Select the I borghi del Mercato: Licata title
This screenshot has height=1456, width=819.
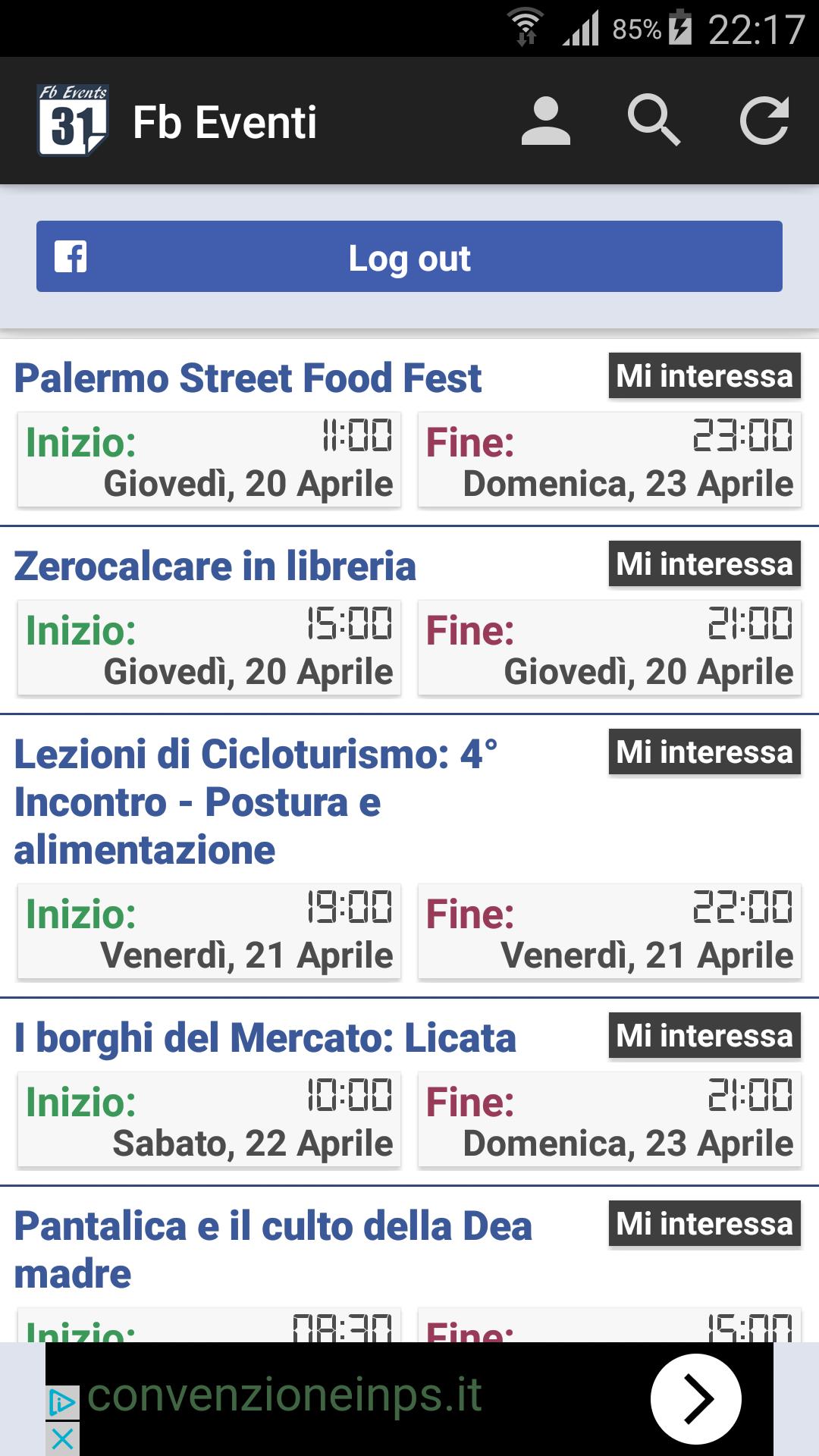coord(265,1037)
